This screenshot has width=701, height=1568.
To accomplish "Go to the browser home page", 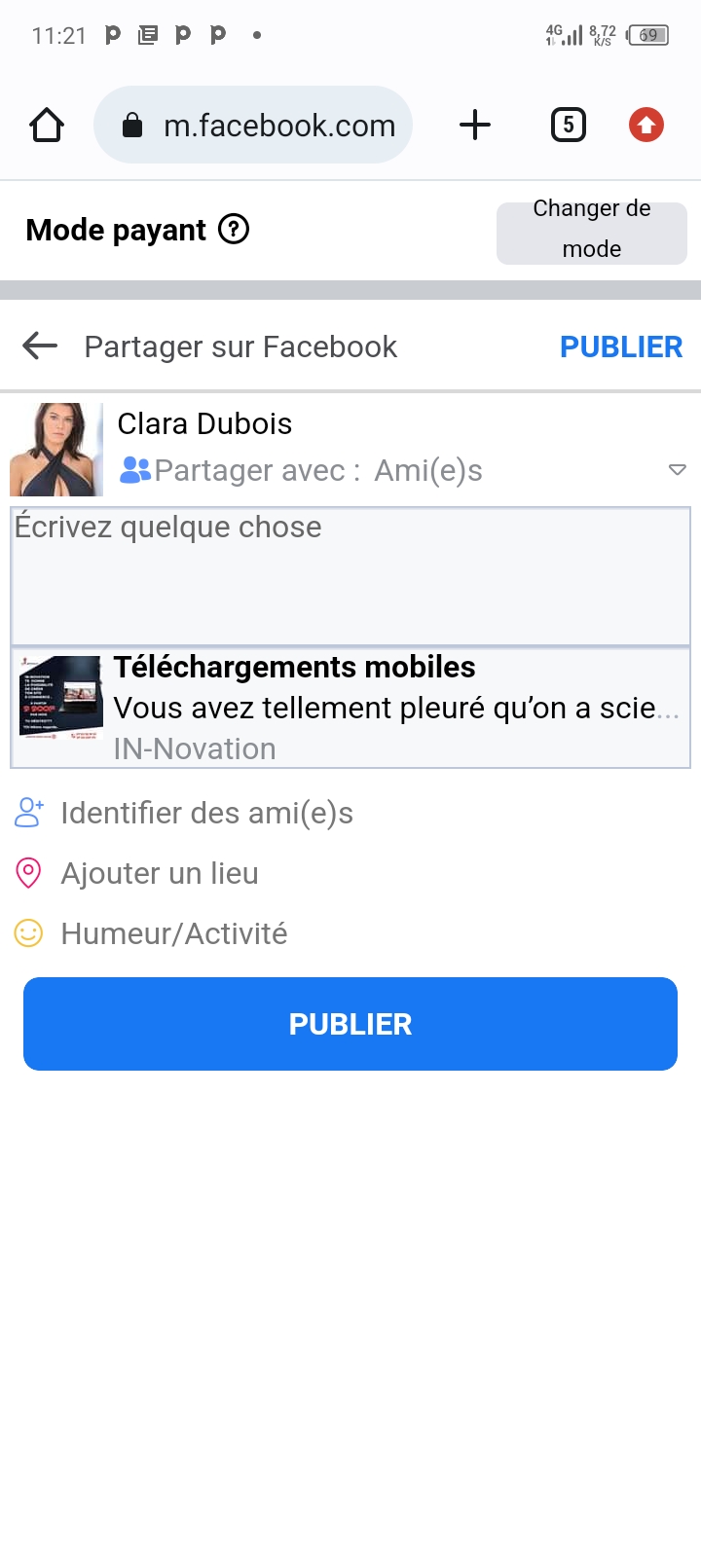I will point(47,126).
